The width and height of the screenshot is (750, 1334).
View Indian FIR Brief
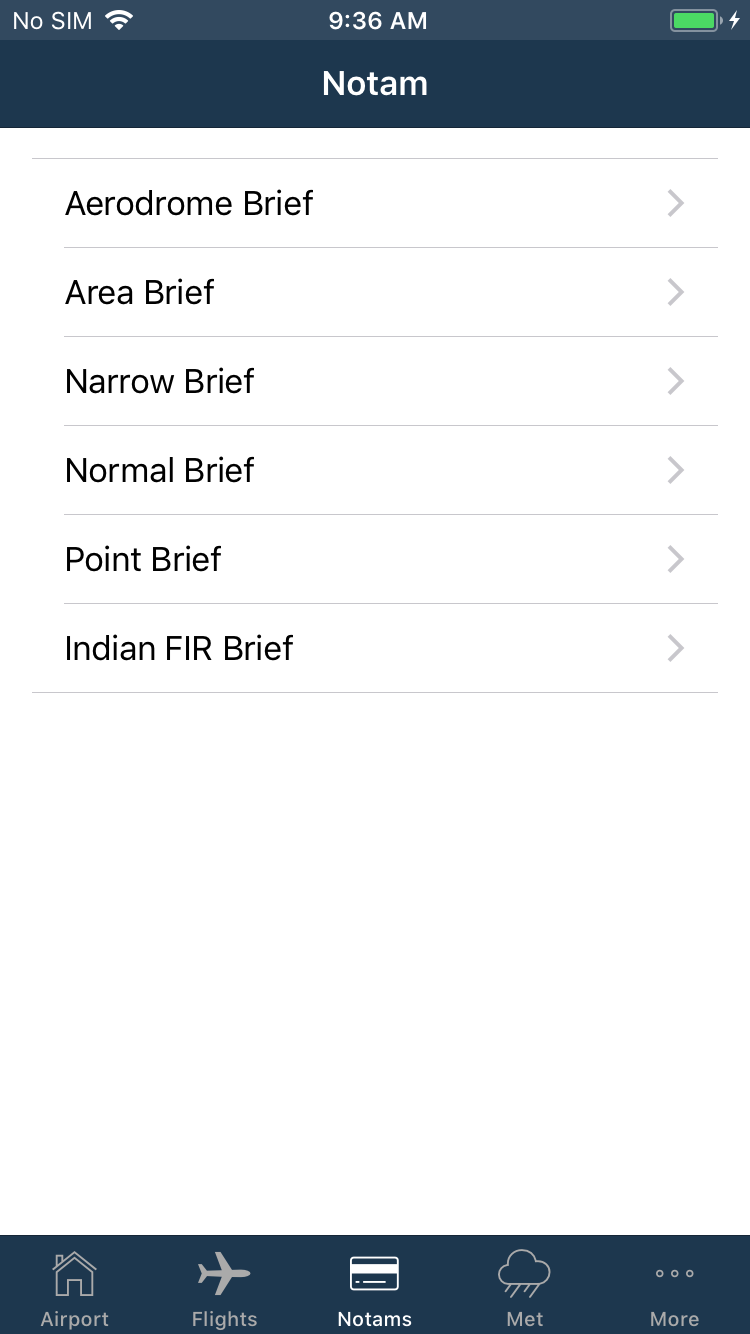click(375, 648)
